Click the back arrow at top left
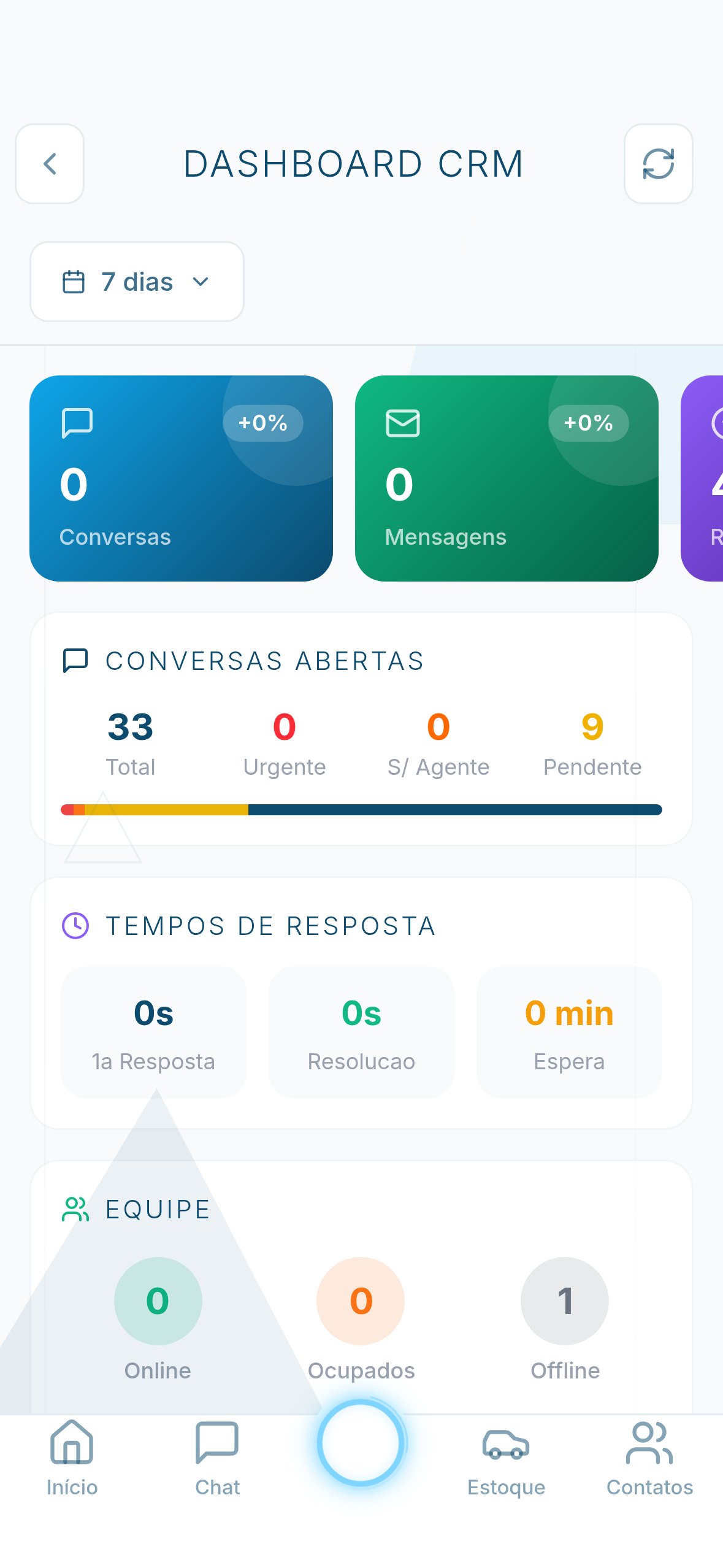The image size is (723, 1568). pyautogui.click(x=49, y=163)
